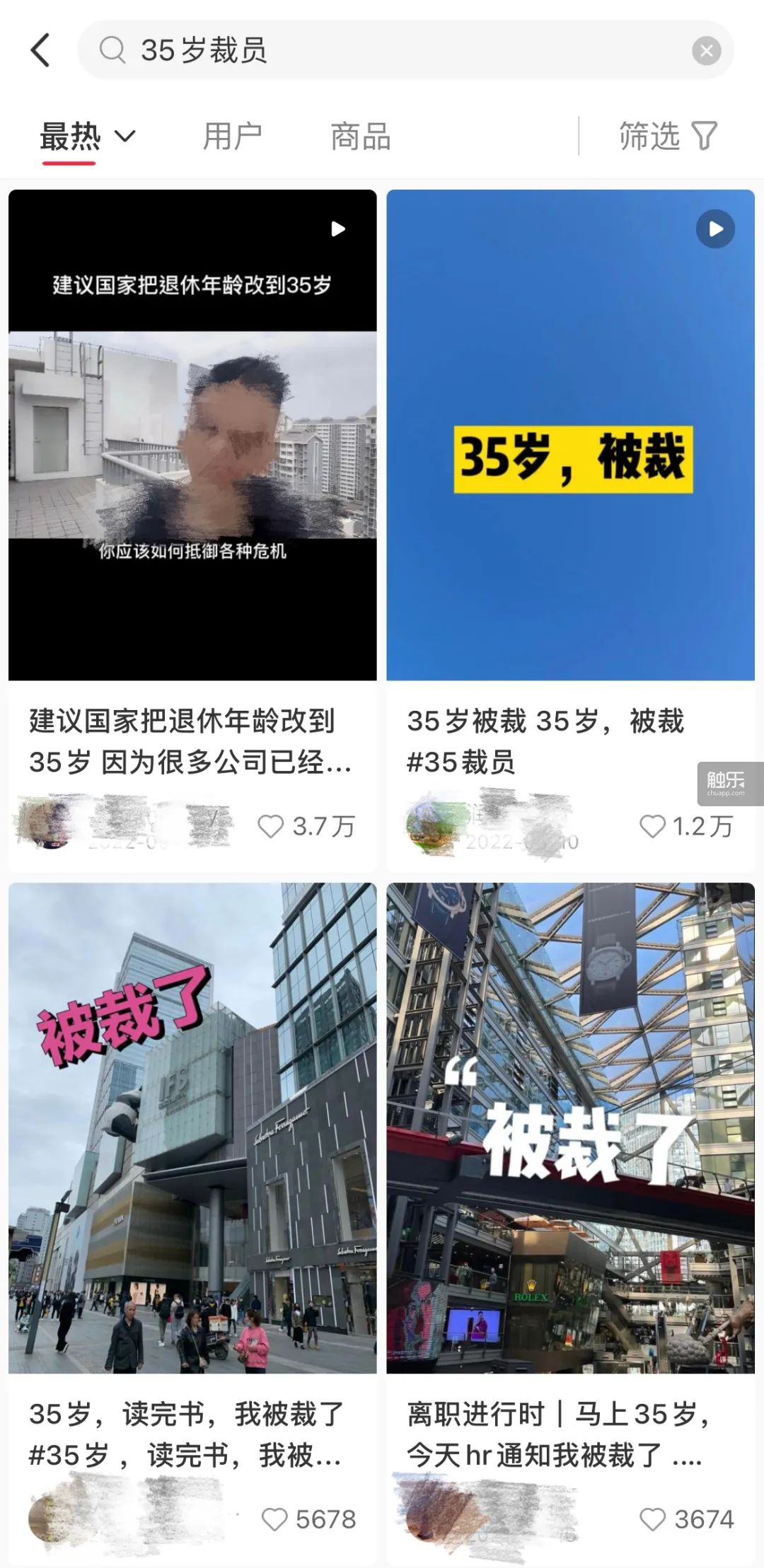The image size is (764, 1568).
Task: Switch to the 商品 tab
Action: click(x=361, y=137)
